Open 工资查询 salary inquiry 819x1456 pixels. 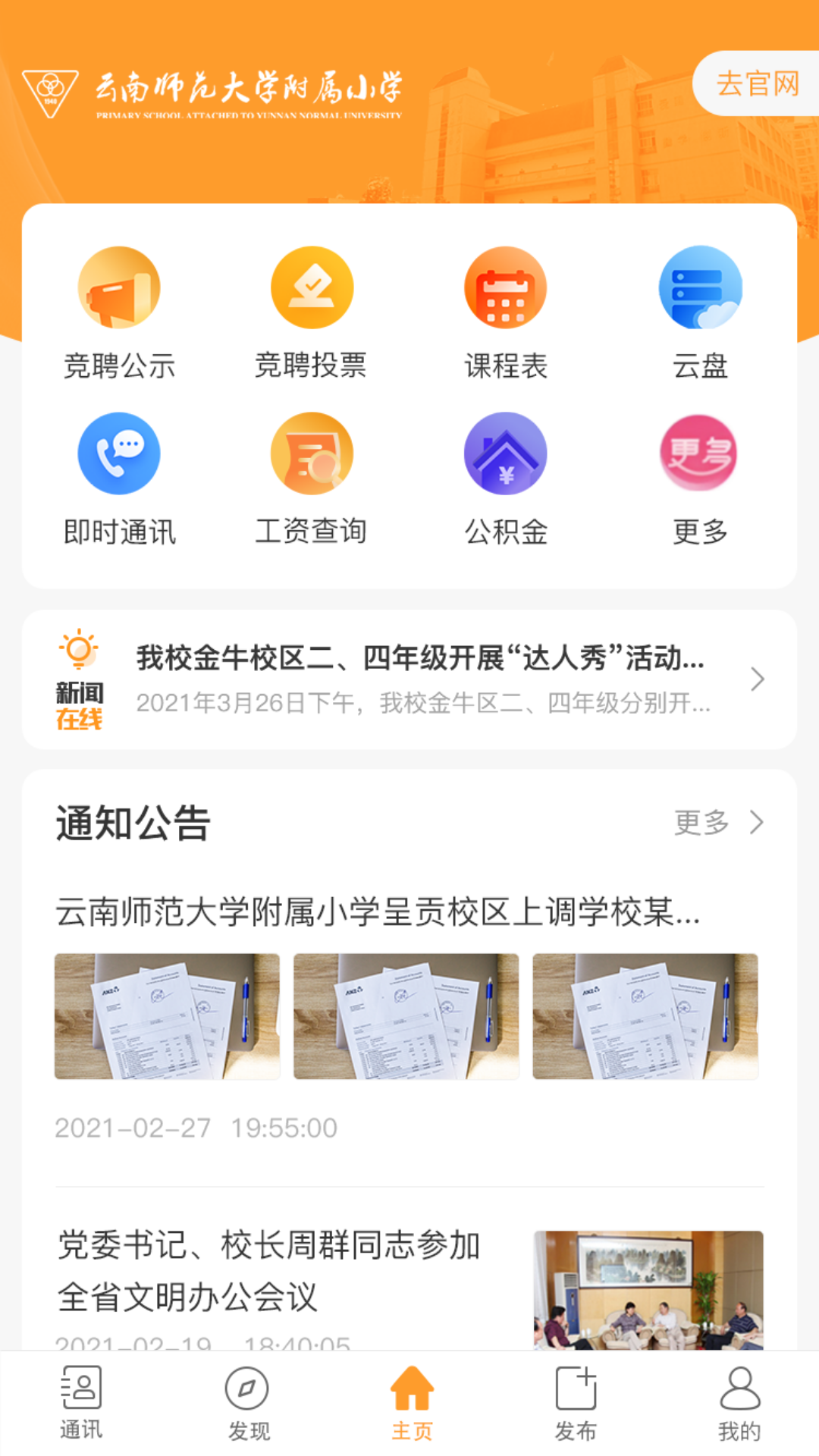pos(312,453)
